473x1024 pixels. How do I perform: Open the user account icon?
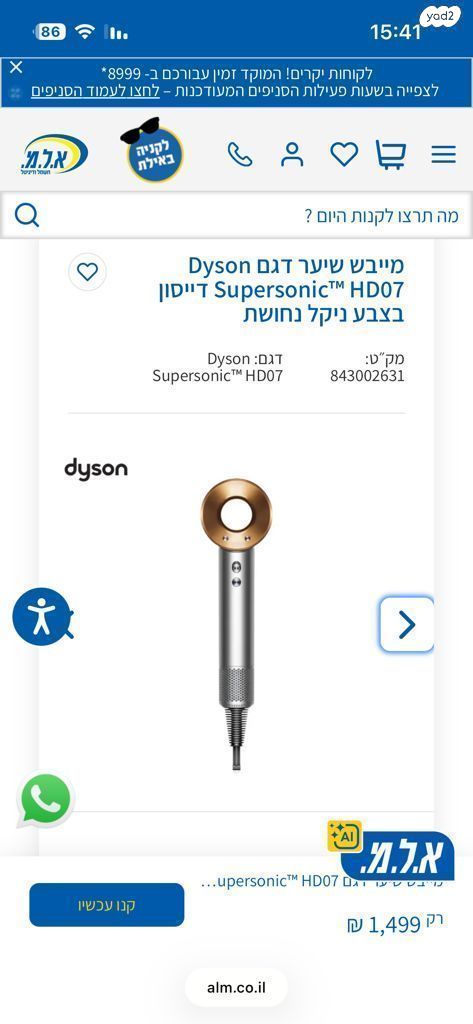(x=292, y=155)
